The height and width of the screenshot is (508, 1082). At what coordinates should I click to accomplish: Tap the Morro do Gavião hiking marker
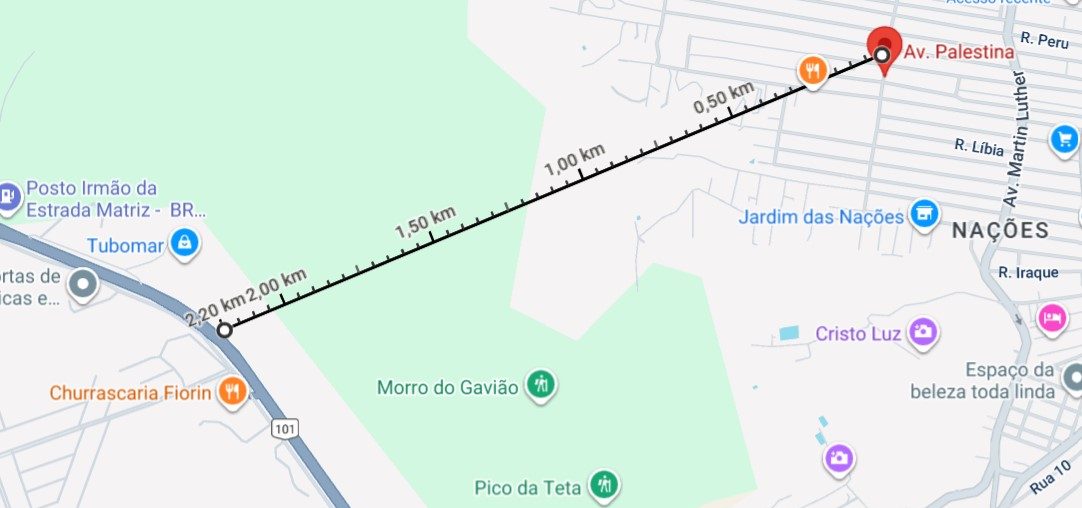(x=541, y=385)
